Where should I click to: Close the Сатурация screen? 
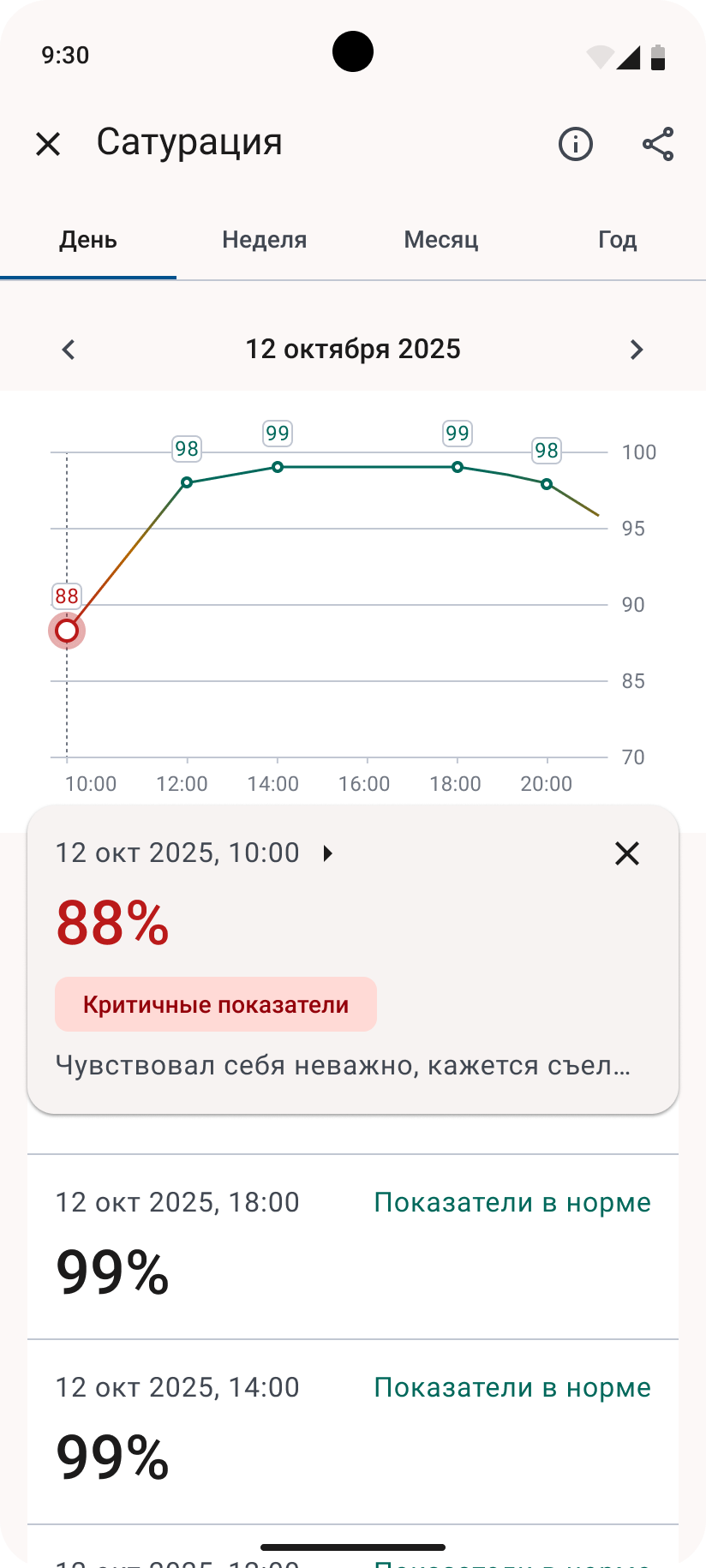click(x=48, y=144)
